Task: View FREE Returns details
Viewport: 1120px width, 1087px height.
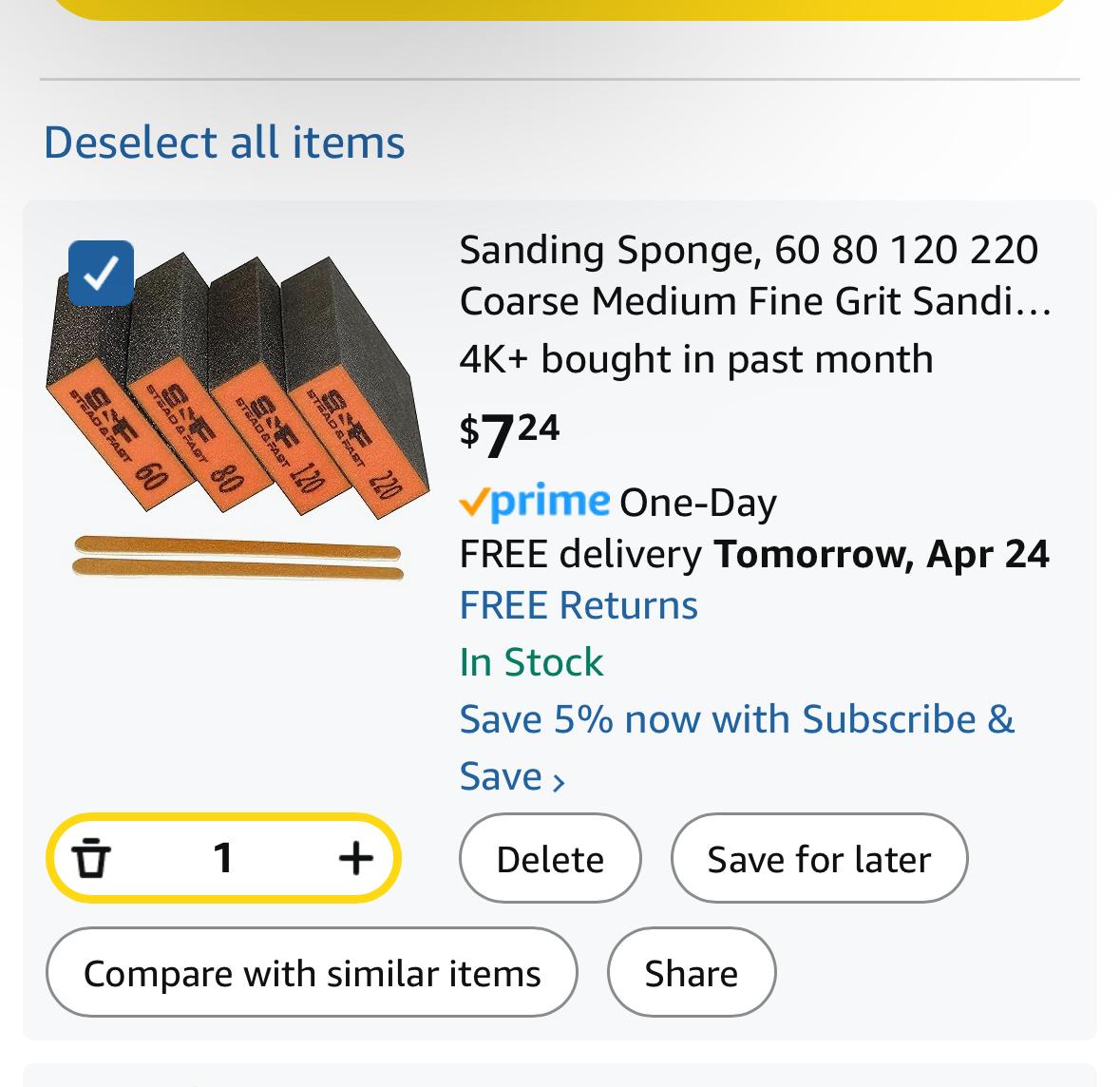Action: click(x=579, y=605)
